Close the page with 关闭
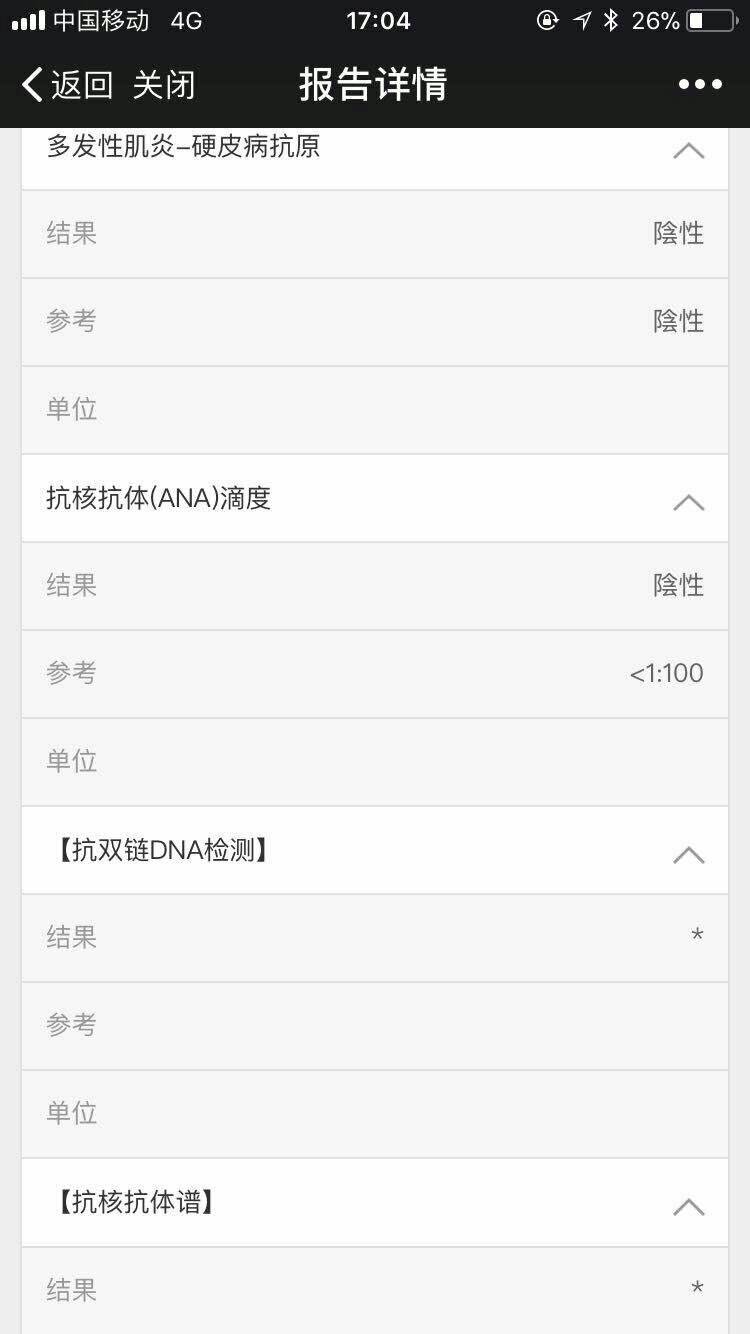750x1334 pixels. tap(163, 85)
